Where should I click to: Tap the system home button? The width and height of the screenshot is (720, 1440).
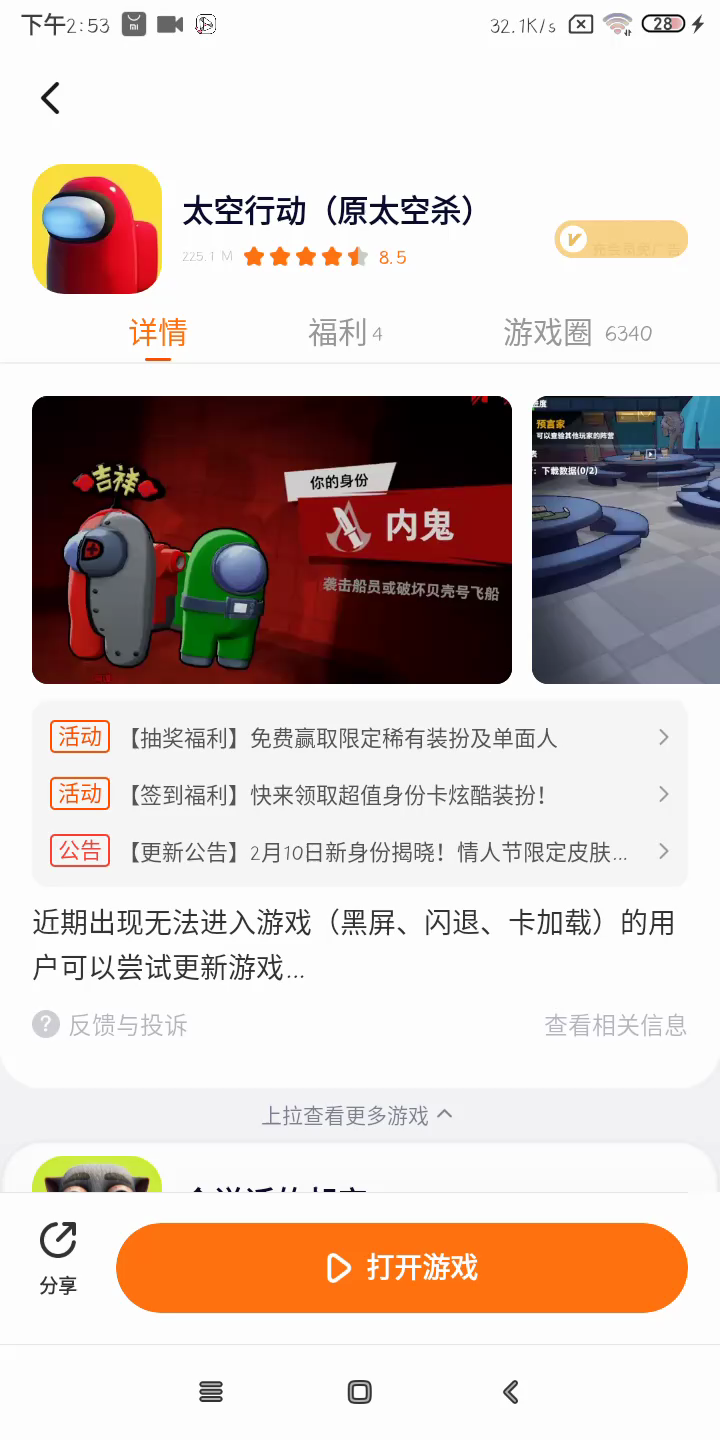pos(360,1392)
